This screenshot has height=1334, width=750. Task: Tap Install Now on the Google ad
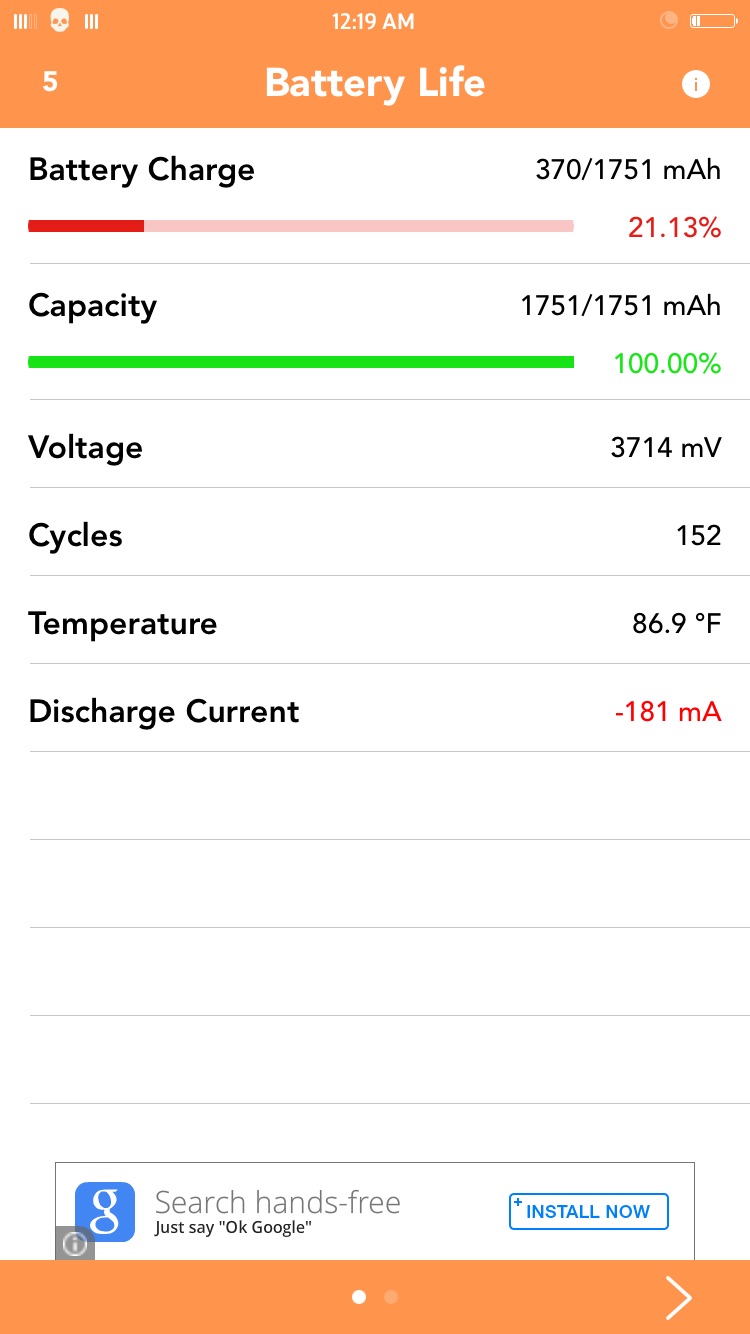[588, 1211]
